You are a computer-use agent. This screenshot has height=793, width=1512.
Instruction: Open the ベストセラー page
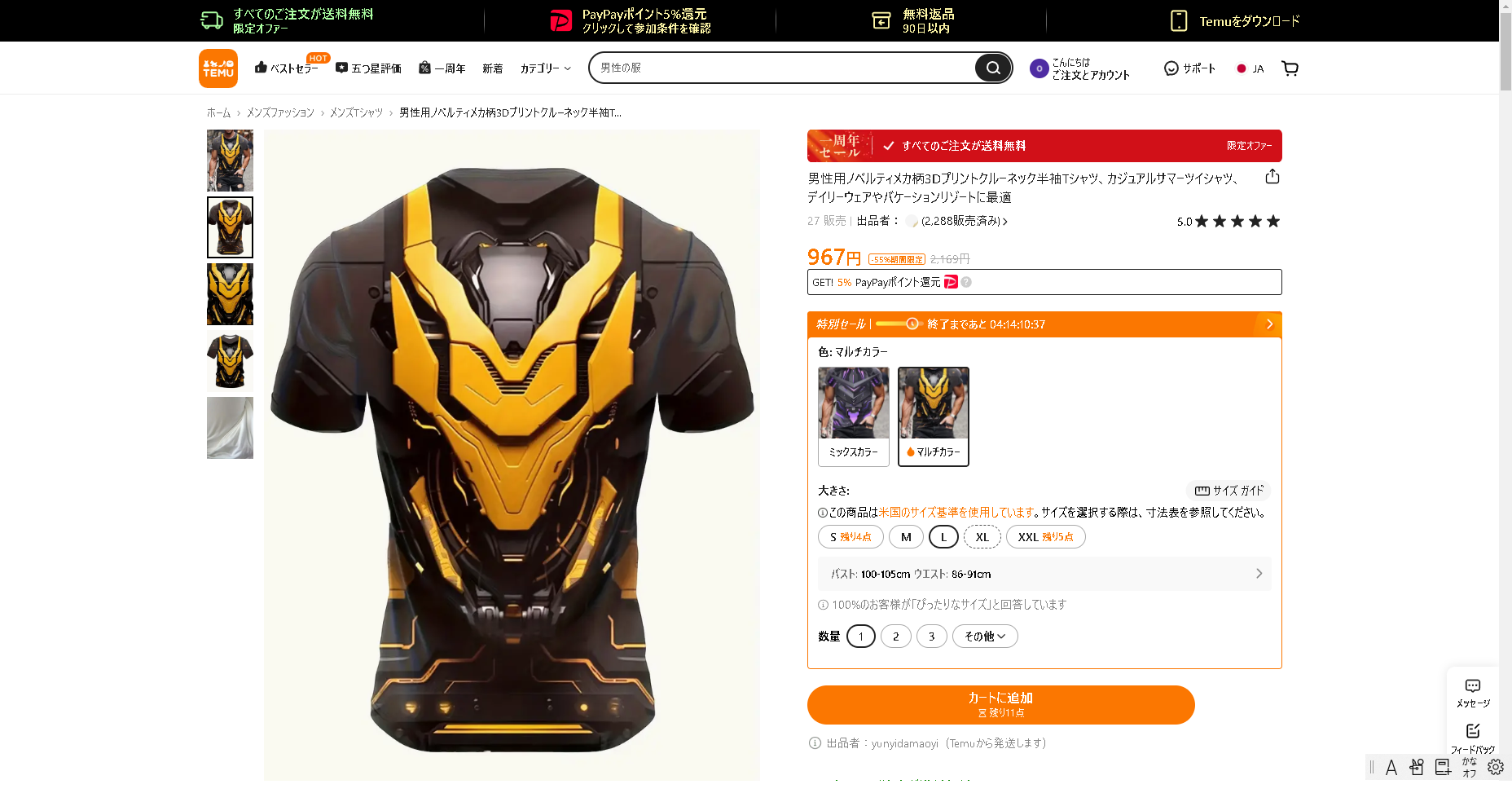[x=287, y=68]
